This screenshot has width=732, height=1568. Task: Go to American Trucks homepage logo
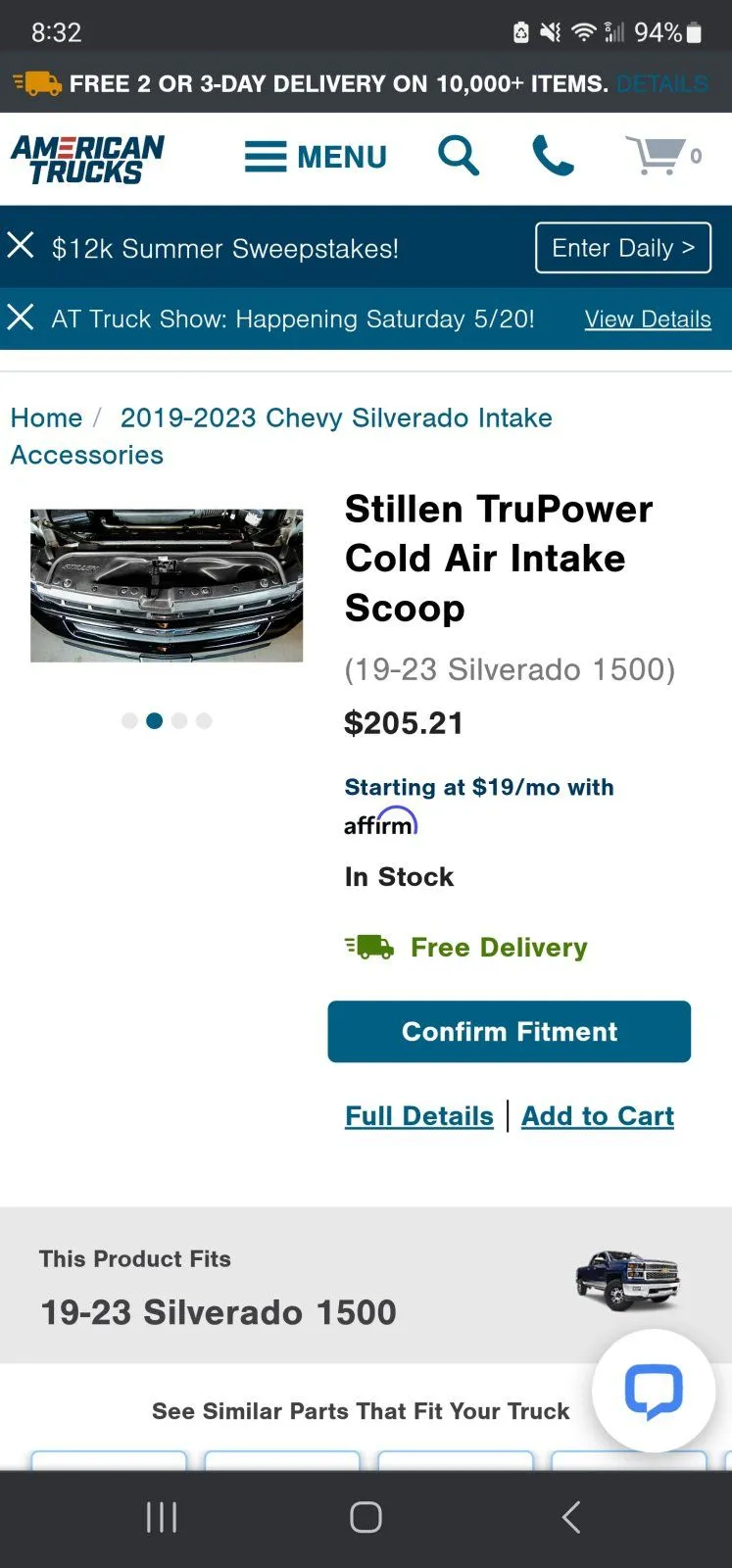(x=88, y=159)
